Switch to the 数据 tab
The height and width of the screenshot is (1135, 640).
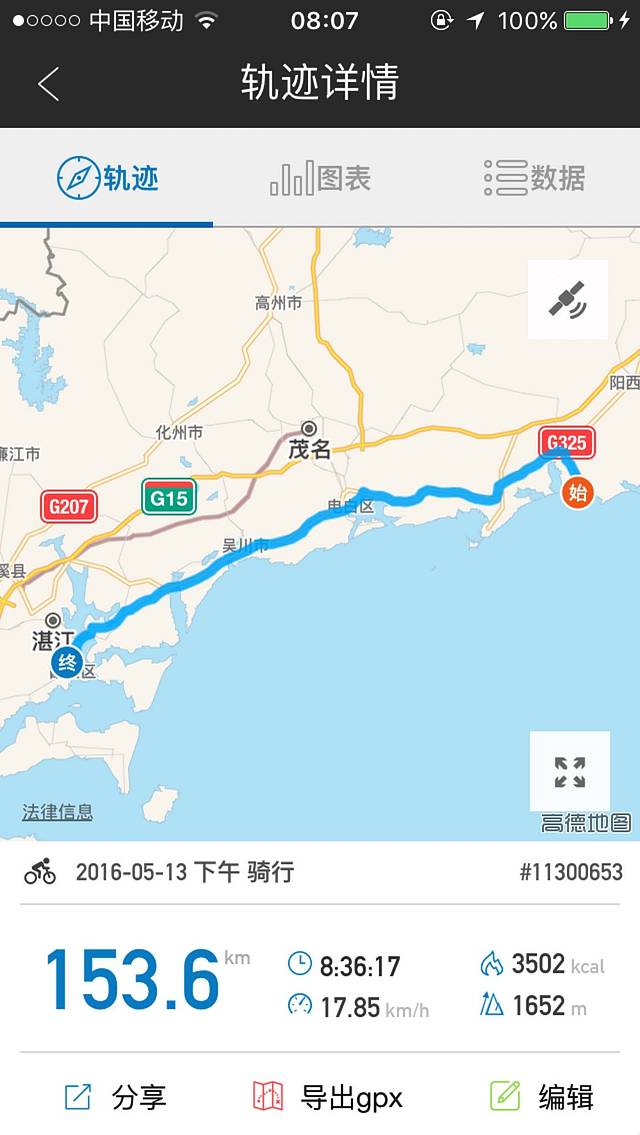534,179
